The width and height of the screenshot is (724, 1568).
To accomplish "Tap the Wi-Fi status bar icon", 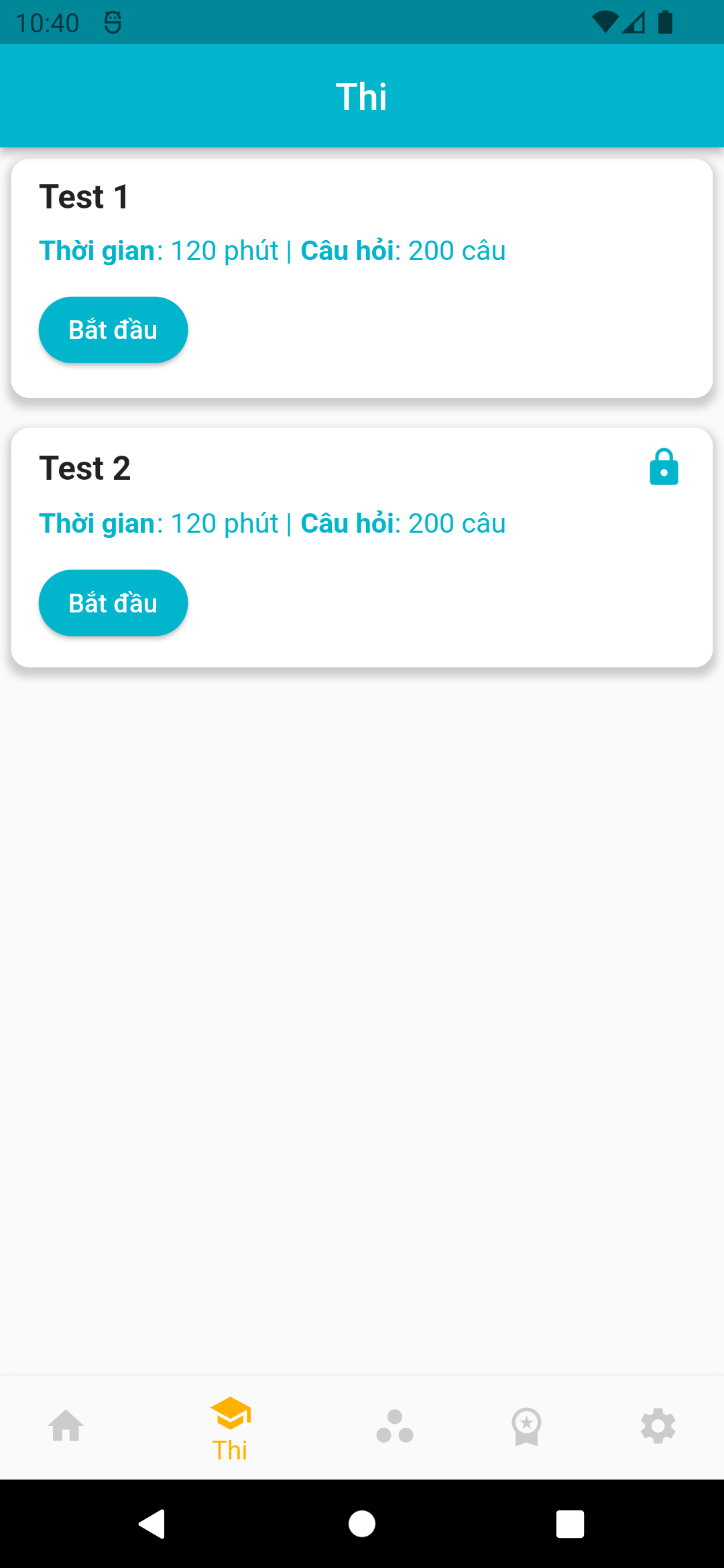I will tap(605, 22).
